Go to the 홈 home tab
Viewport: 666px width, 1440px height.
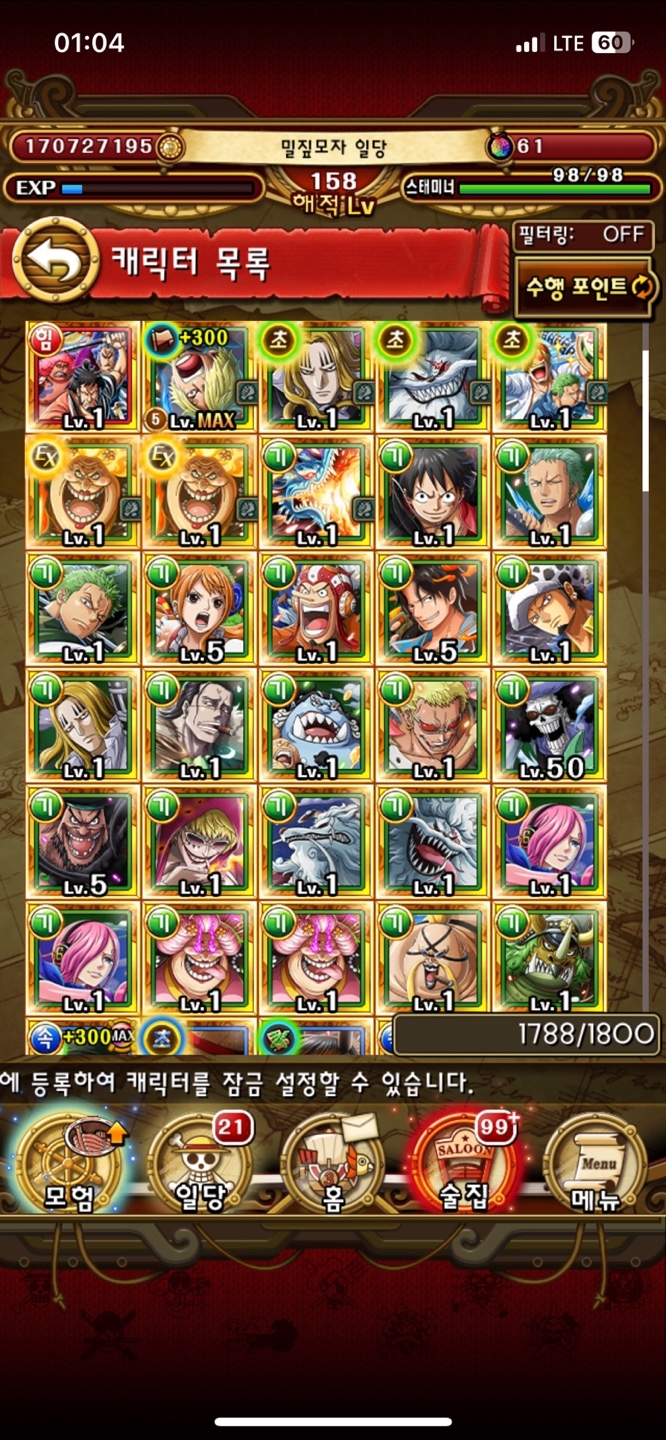333,1163
